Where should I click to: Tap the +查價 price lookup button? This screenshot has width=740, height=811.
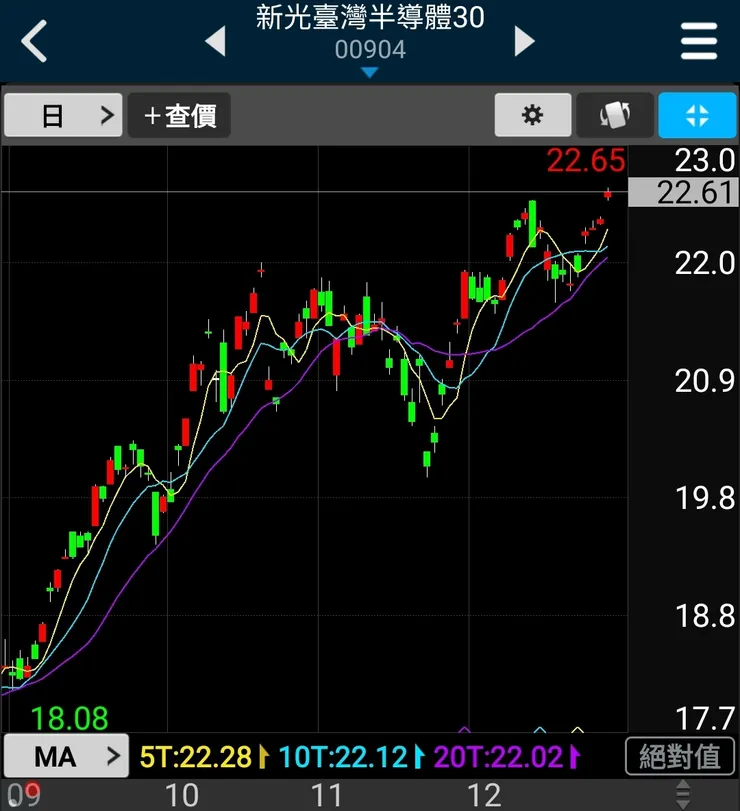(x=180, y=116)
